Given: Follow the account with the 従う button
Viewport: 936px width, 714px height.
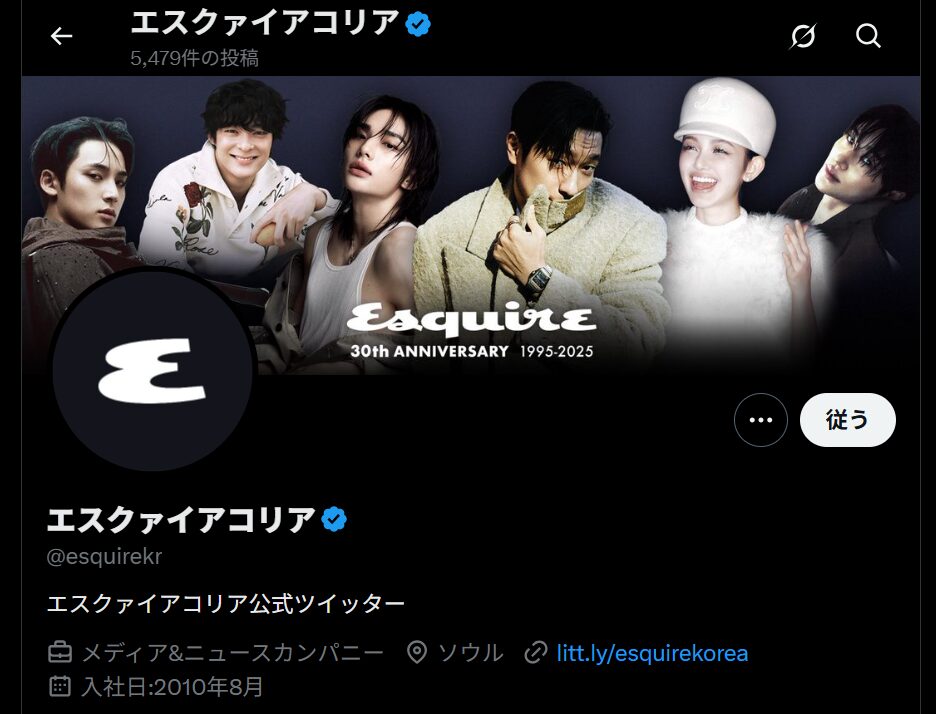Looking at the screenshot, I should 847,420.
